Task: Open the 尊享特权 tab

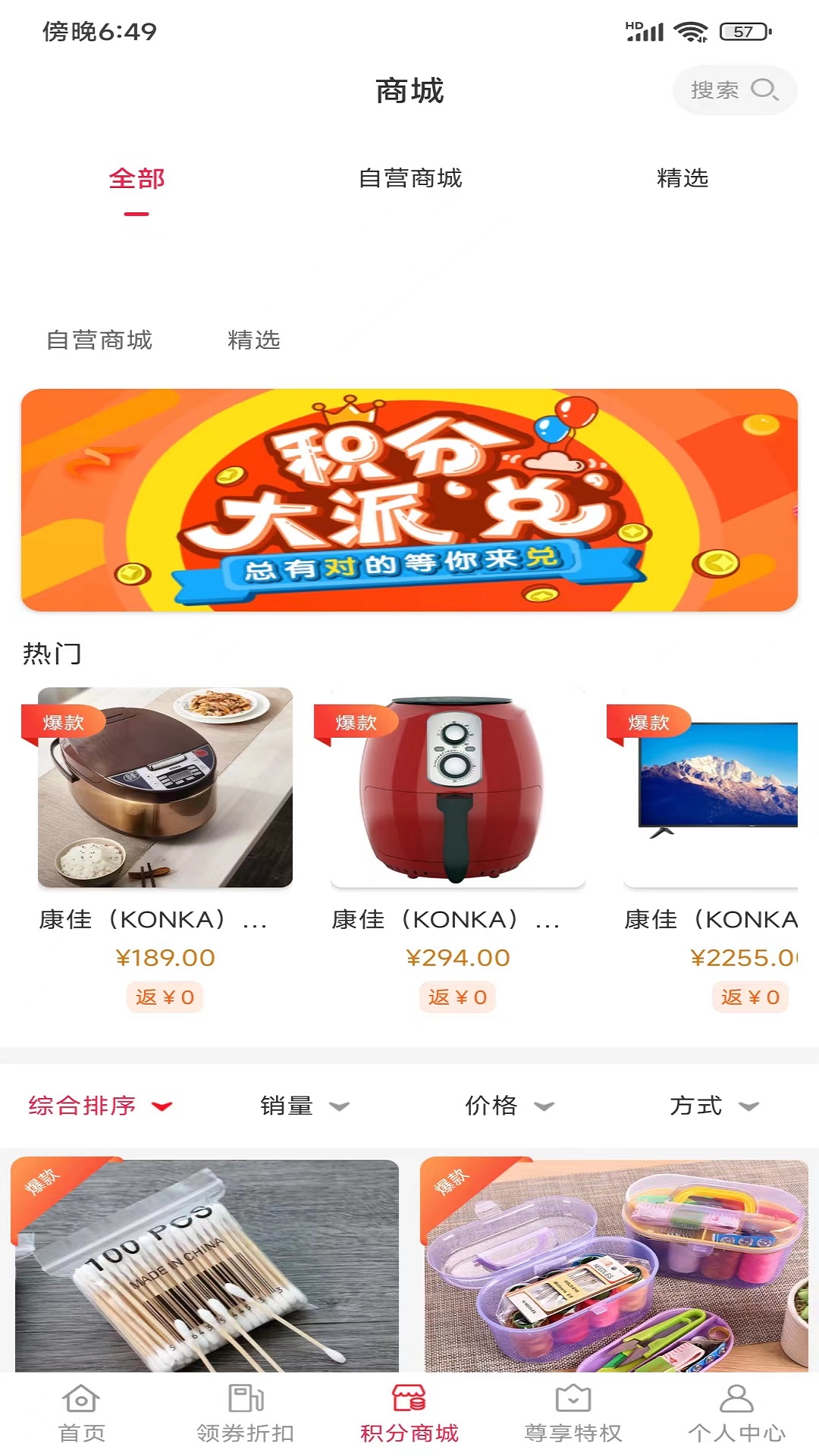Action: [573, 1414]
